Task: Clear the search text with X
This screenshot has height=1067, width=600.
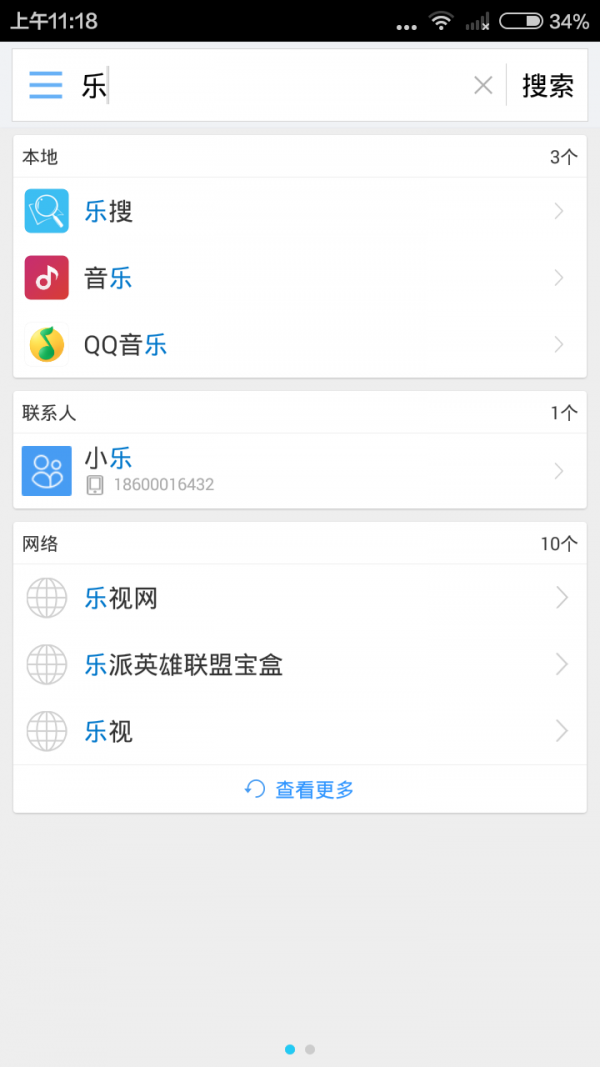Action: point(483,85)
